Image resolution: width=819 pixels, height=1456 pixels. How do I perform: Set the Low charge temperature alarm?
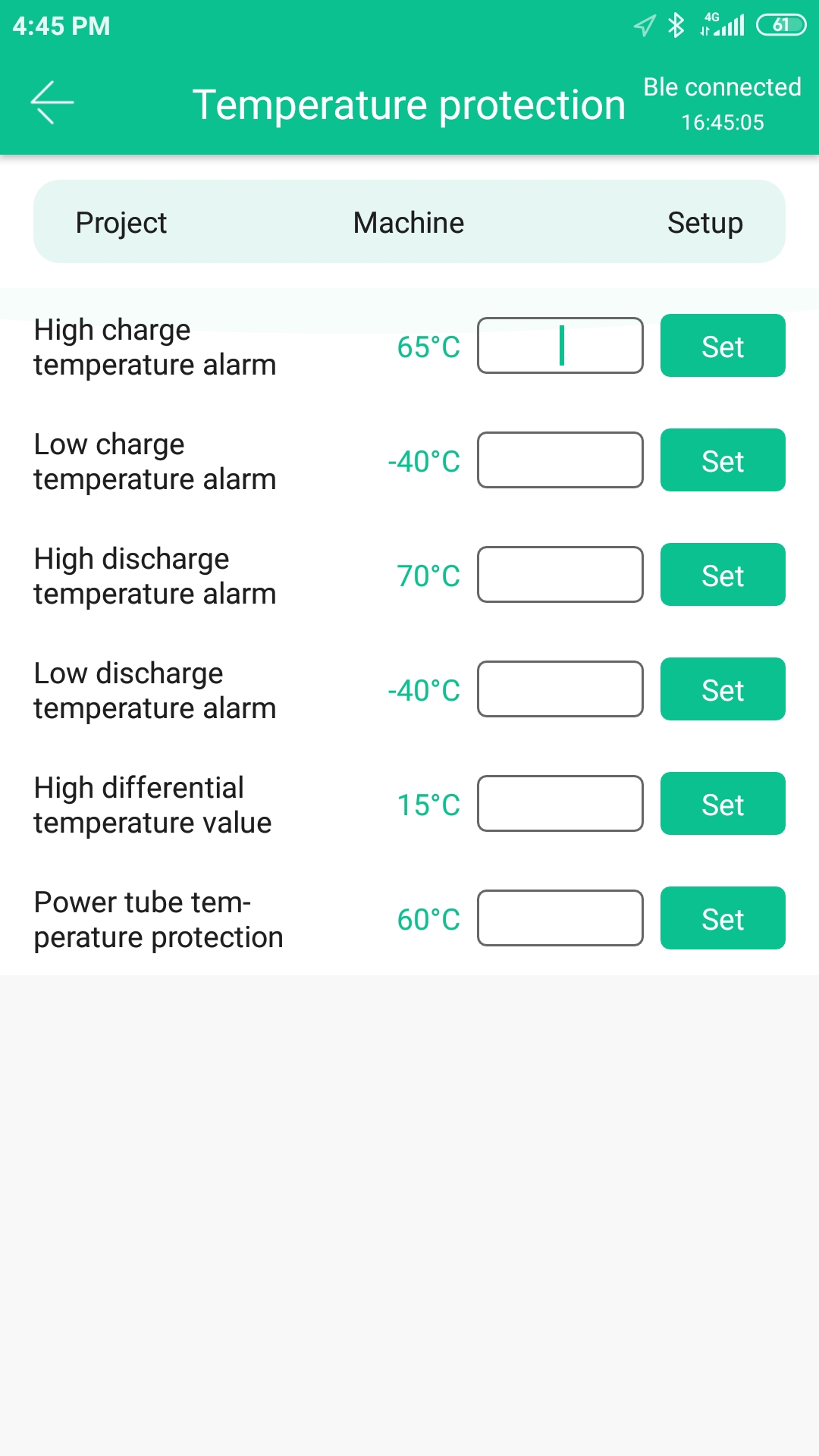(x=723, y=460)
